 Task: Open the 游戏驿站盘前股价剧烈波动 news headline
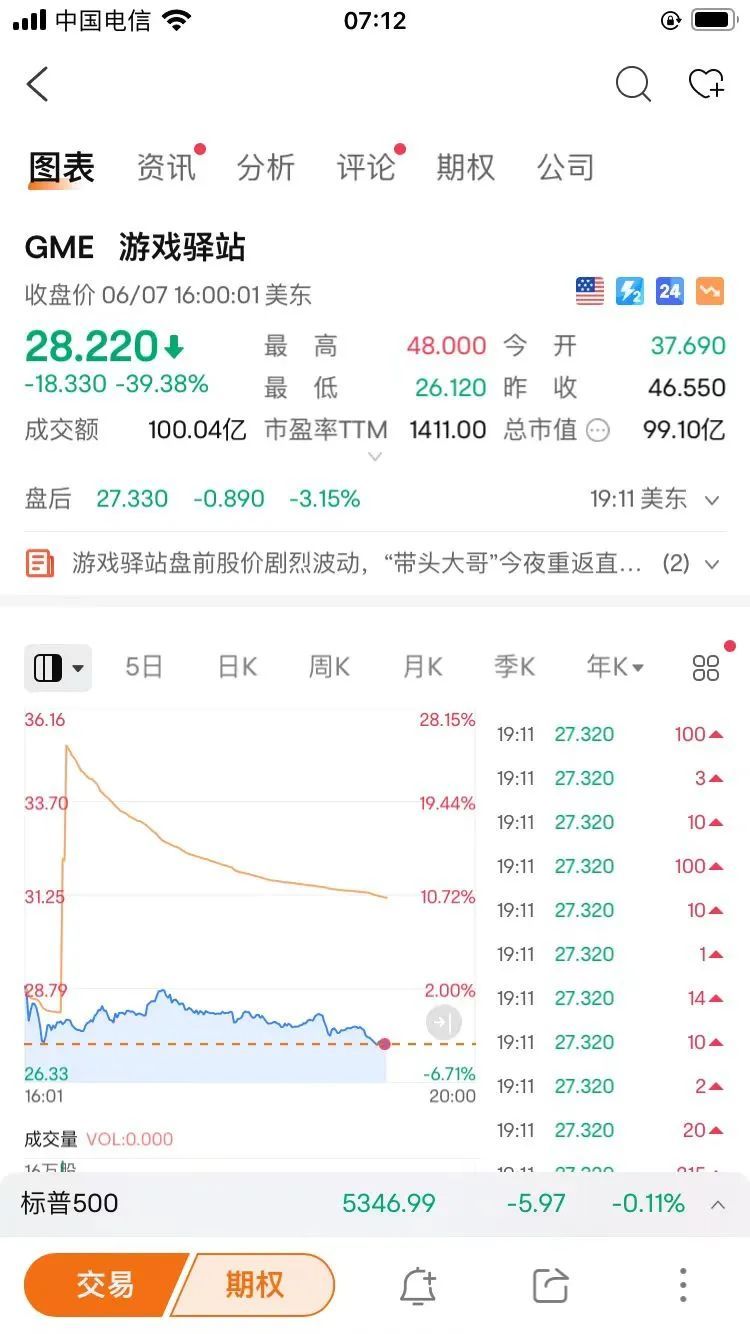coord(356,564)
